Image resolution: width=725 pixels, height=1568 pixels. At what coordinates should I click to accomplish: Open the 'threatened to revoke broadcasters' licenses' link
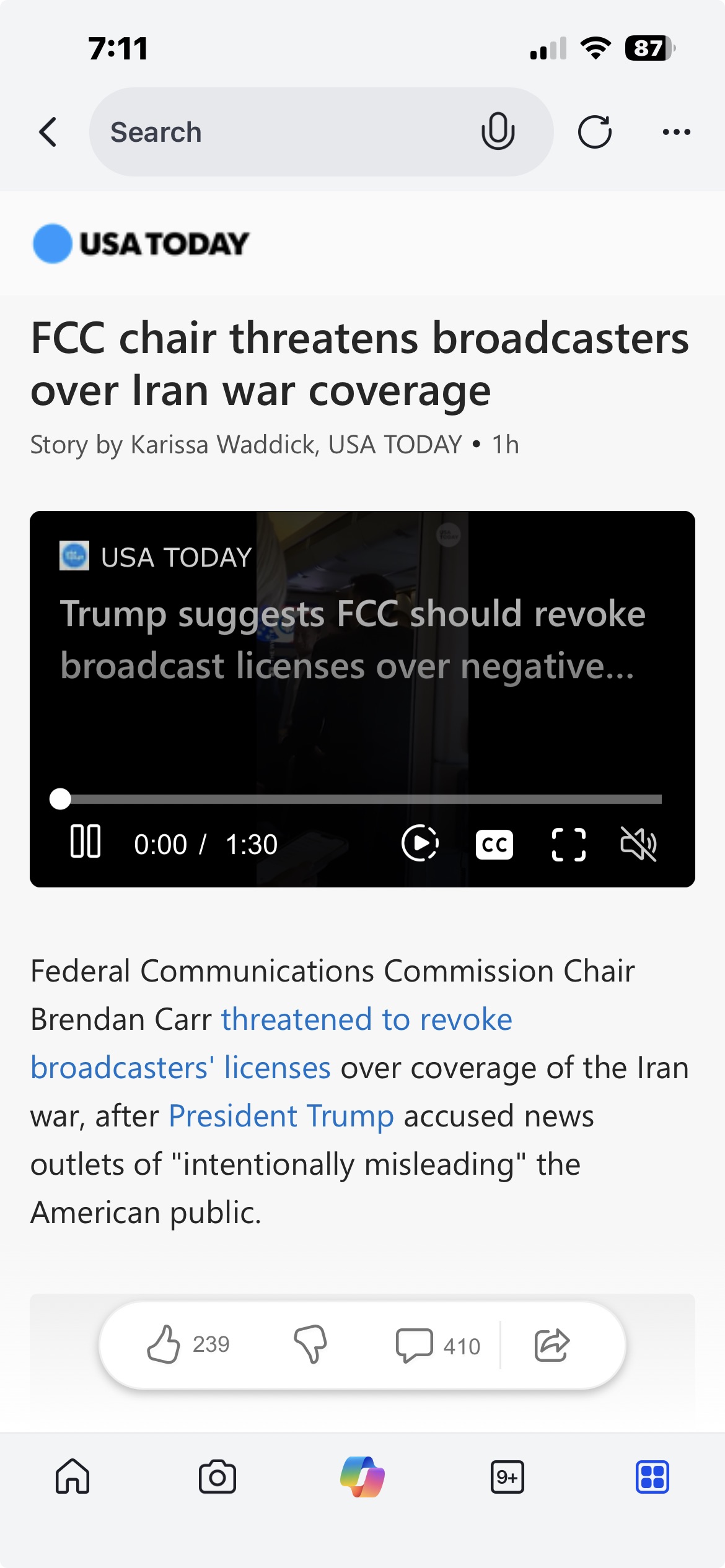tap(366, 1020)
